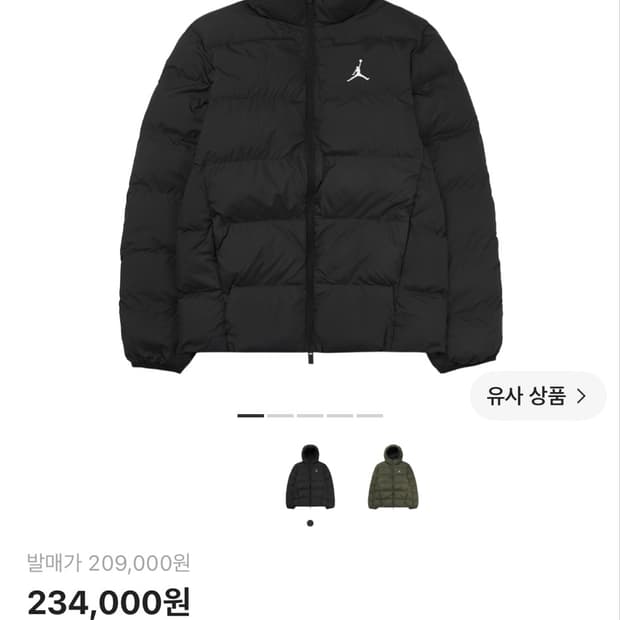Select the khaki green jacket color
The height and width of the screenshot is (620, 620).
pyautogui.click(x=392, y=477)
